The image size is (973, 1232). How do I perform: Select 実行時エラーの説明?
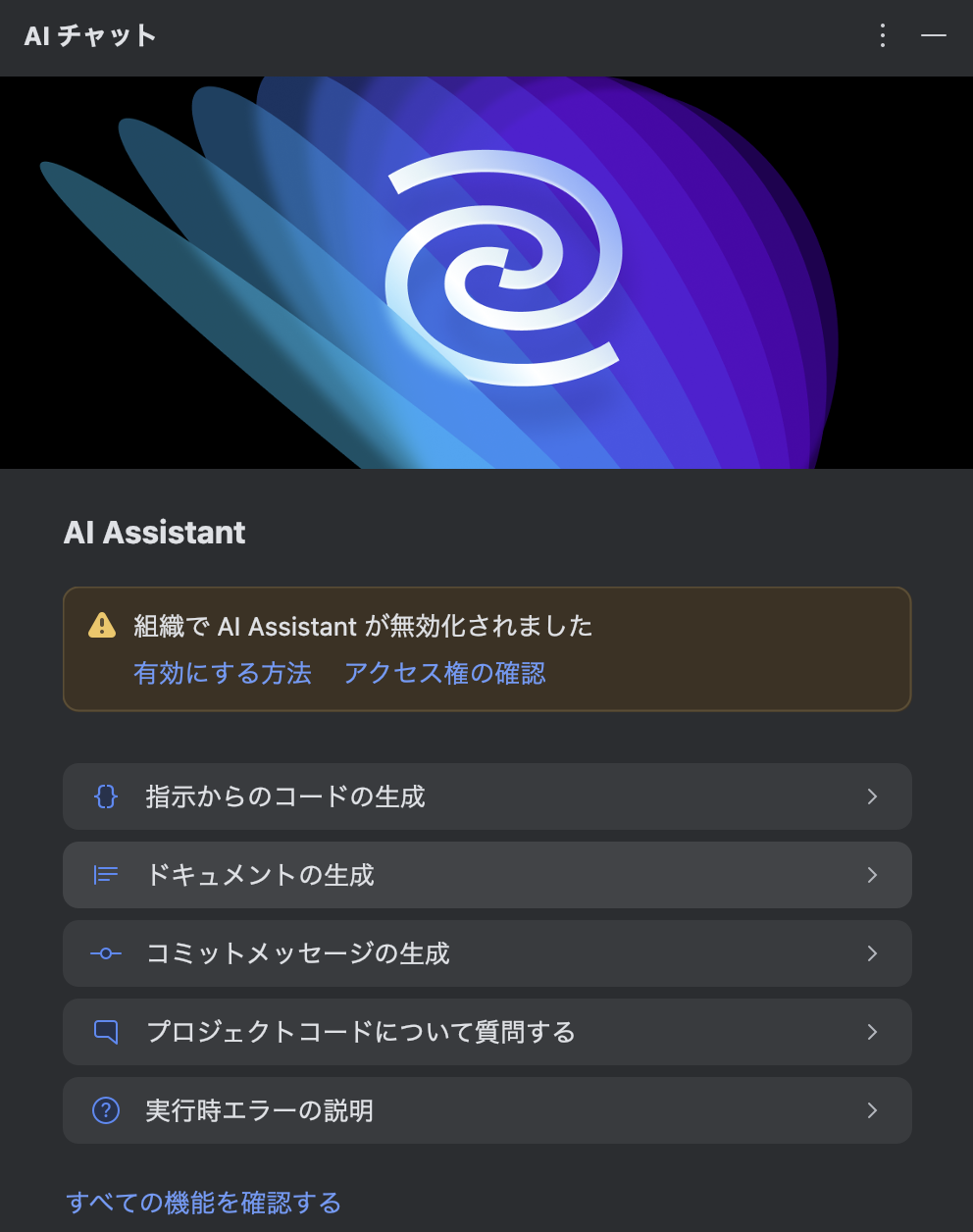[486, 1110]
